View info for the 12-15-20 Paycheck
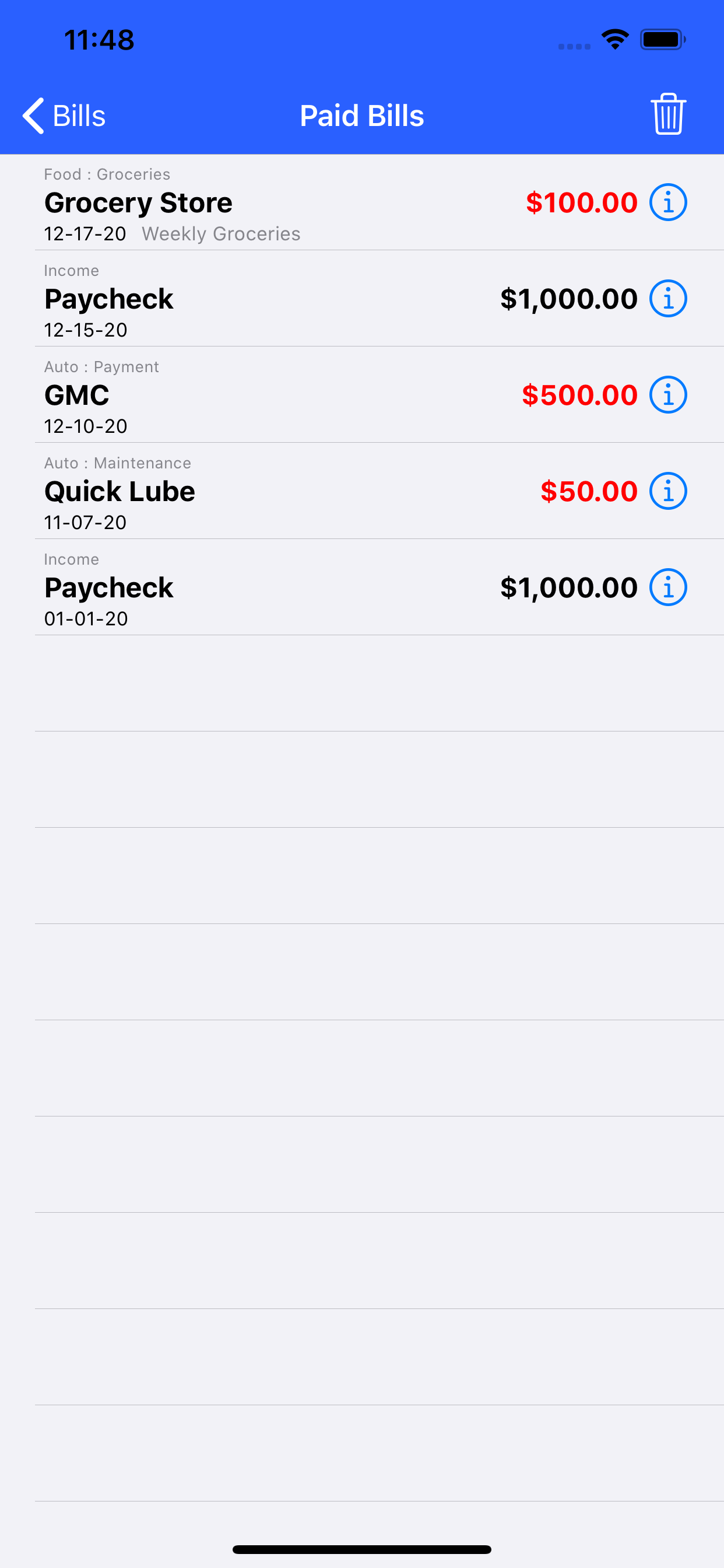Screen dimensions: 724x1568 [668, 299]
